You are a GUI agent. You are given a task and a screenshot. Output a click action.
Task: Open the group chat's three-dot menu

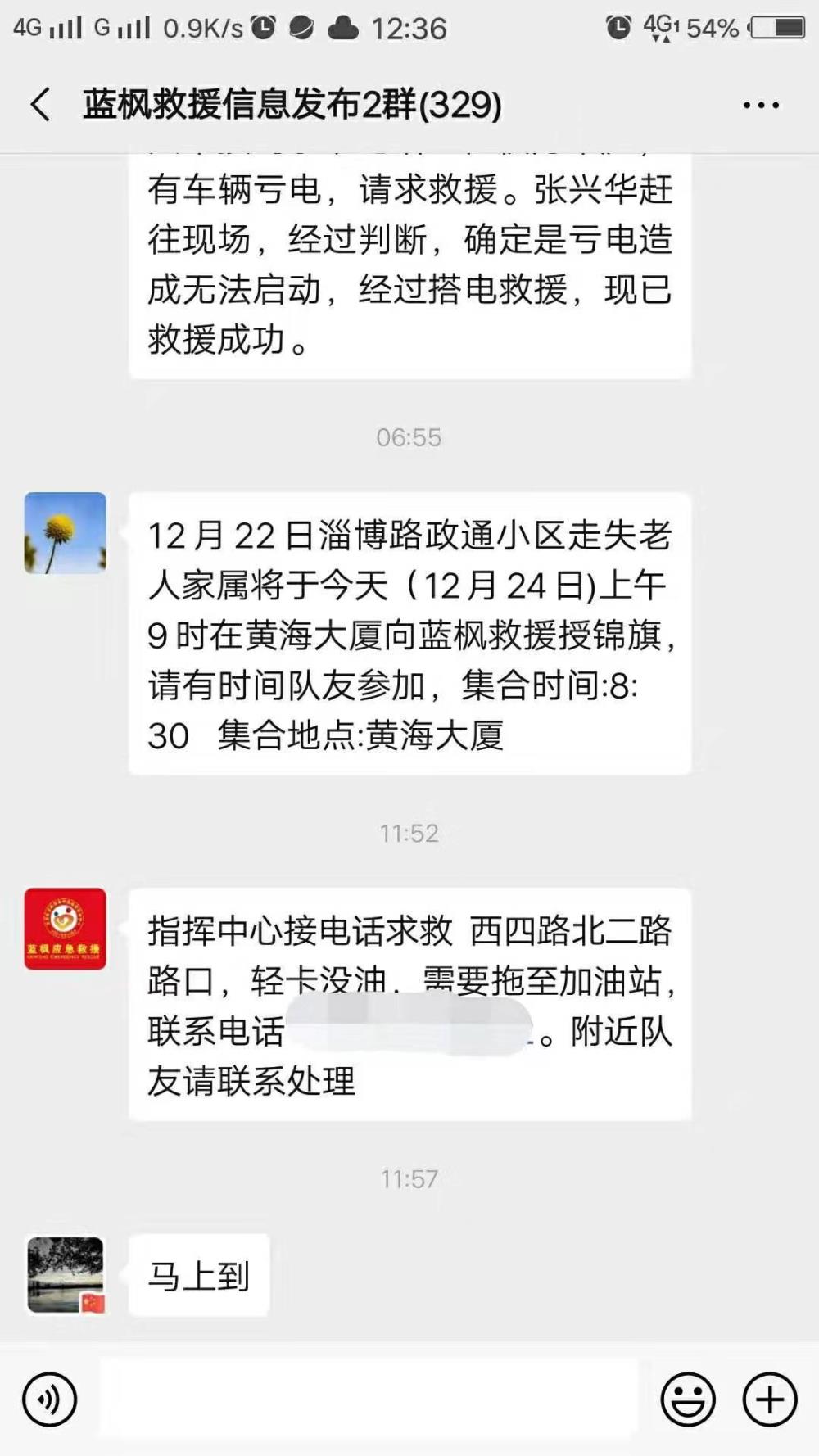pos(761,105)
